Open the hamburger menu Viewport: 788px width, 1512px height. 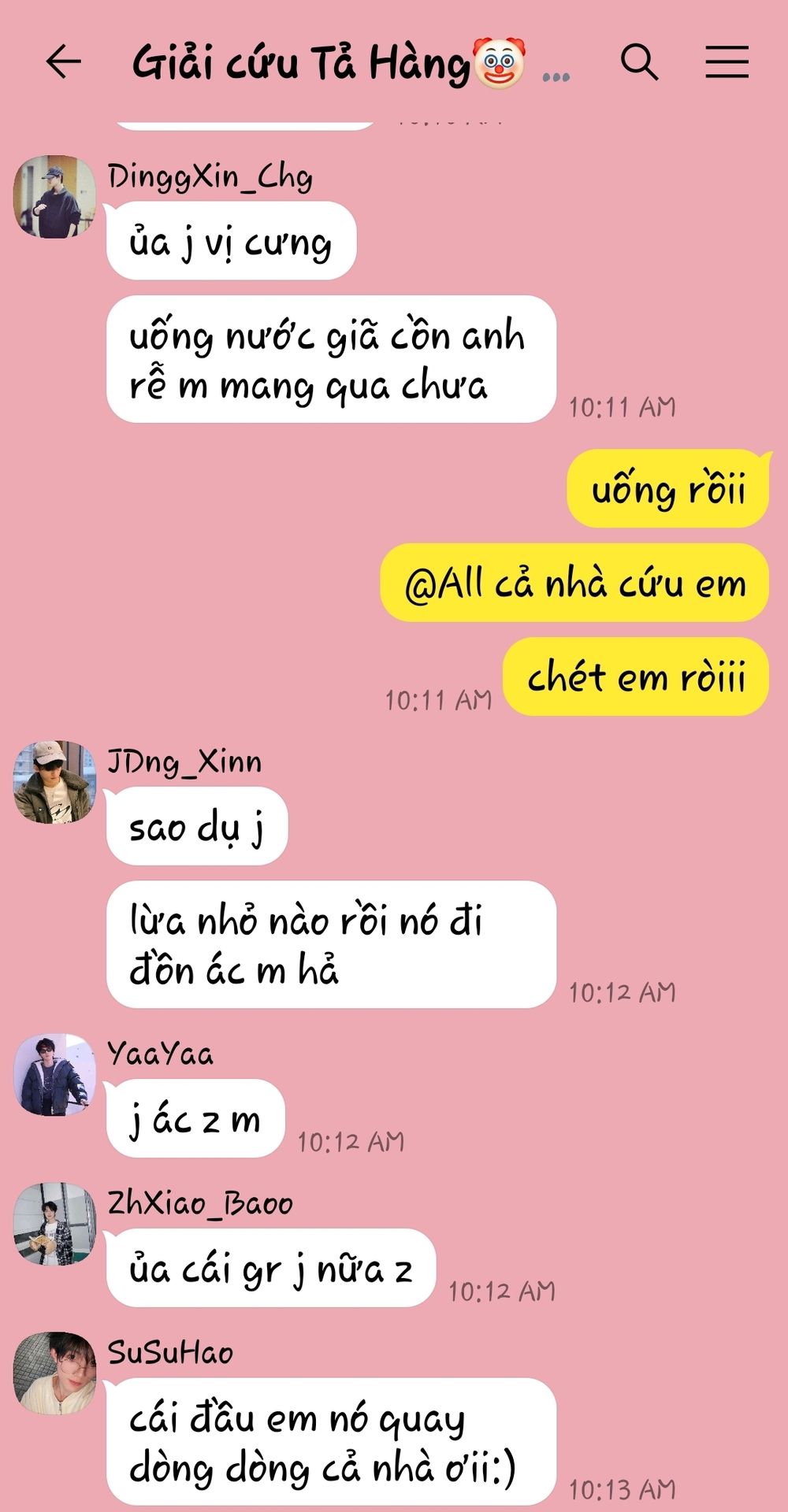click(x=727, y=62)
